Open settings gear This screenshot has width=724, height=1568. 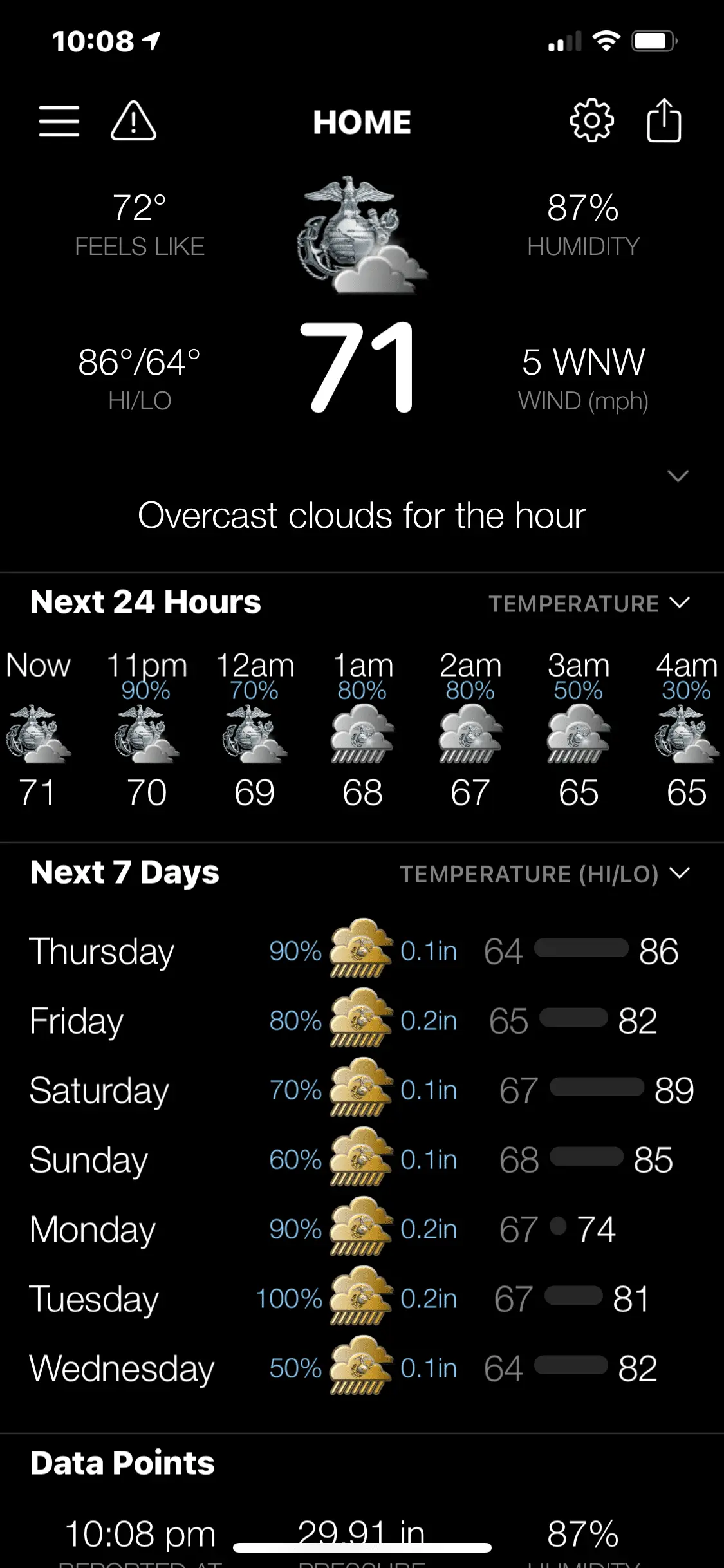[x=591, y=120]
